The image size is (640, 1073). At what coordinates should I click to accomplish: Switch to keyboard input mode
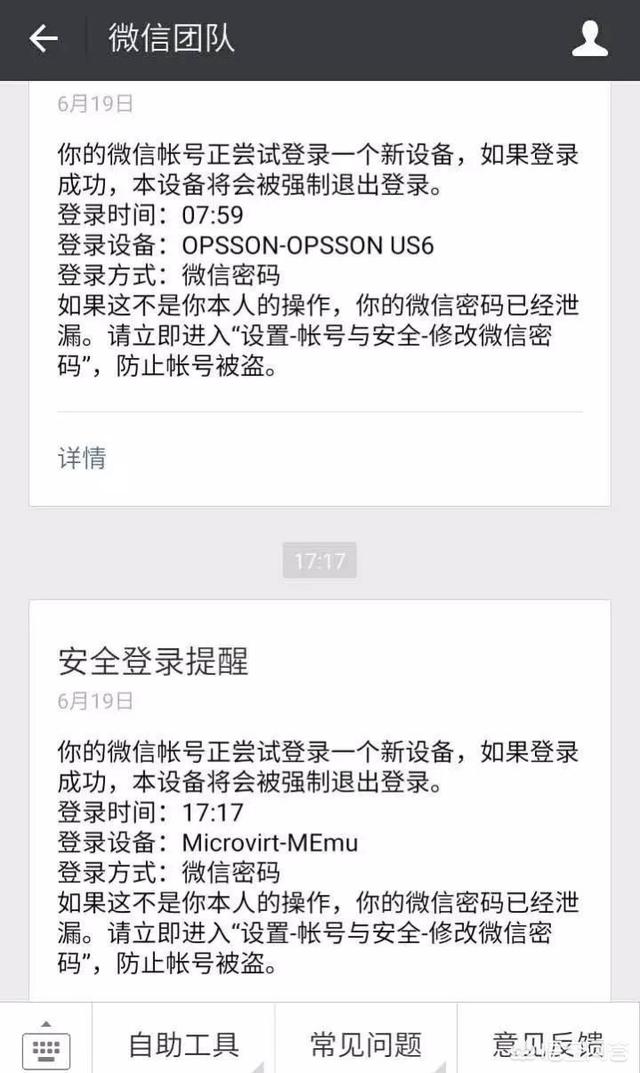pos(46,1043)
